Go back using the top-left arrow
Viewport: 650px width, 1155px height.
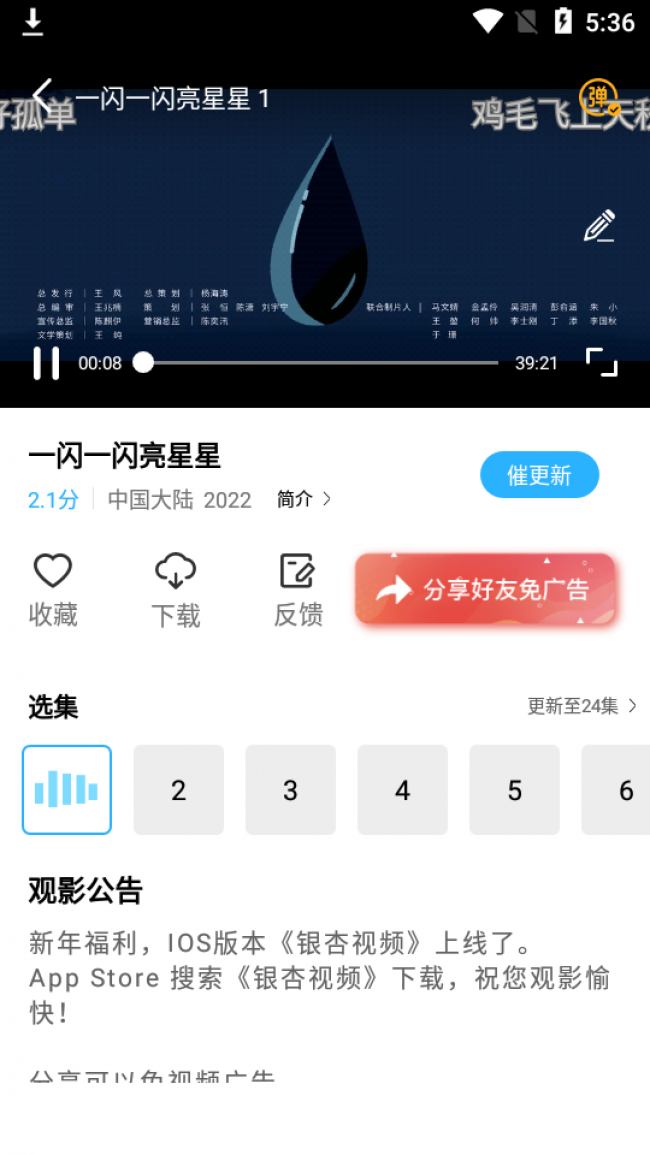(x=42, y=97)
